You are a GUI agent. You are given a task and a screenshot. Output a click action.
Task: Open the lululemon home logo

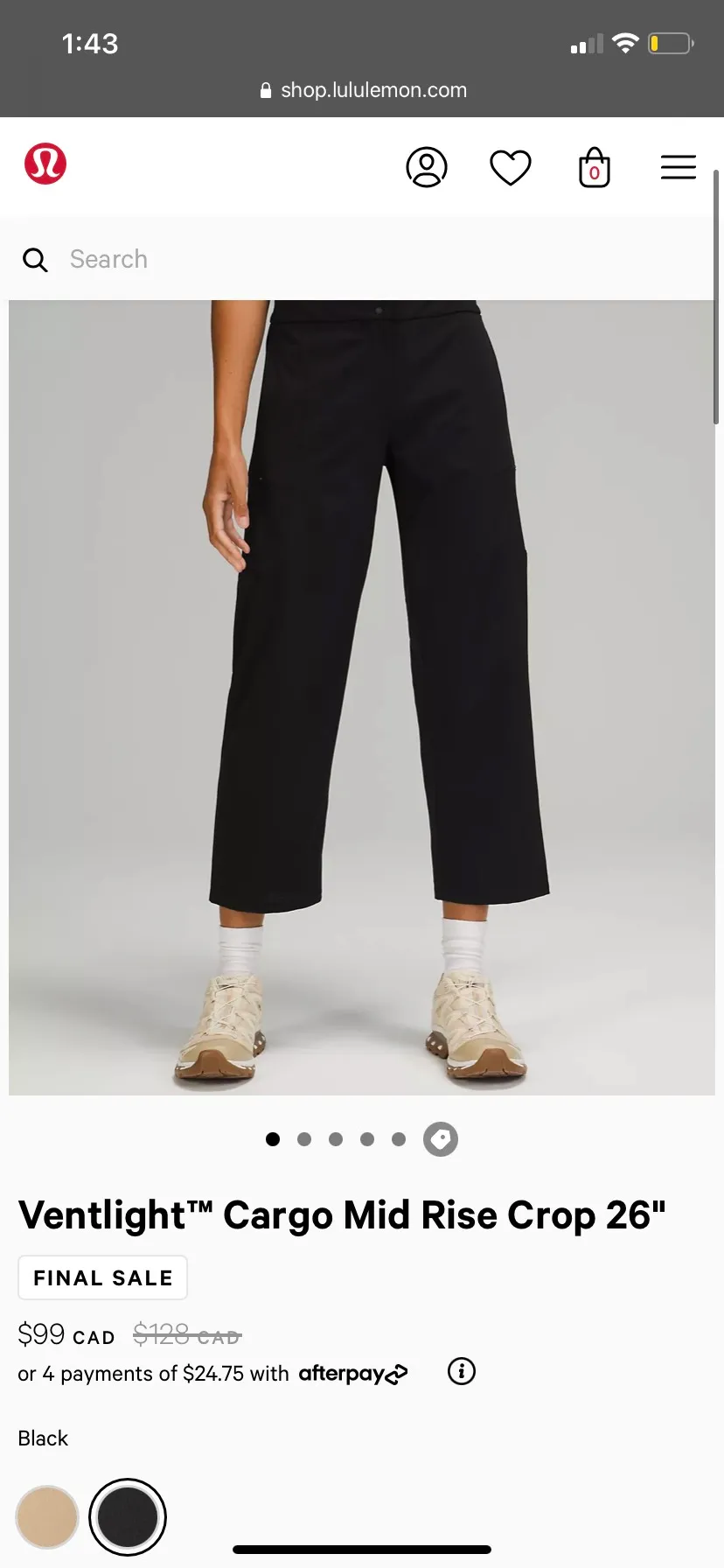click(45, 164)
